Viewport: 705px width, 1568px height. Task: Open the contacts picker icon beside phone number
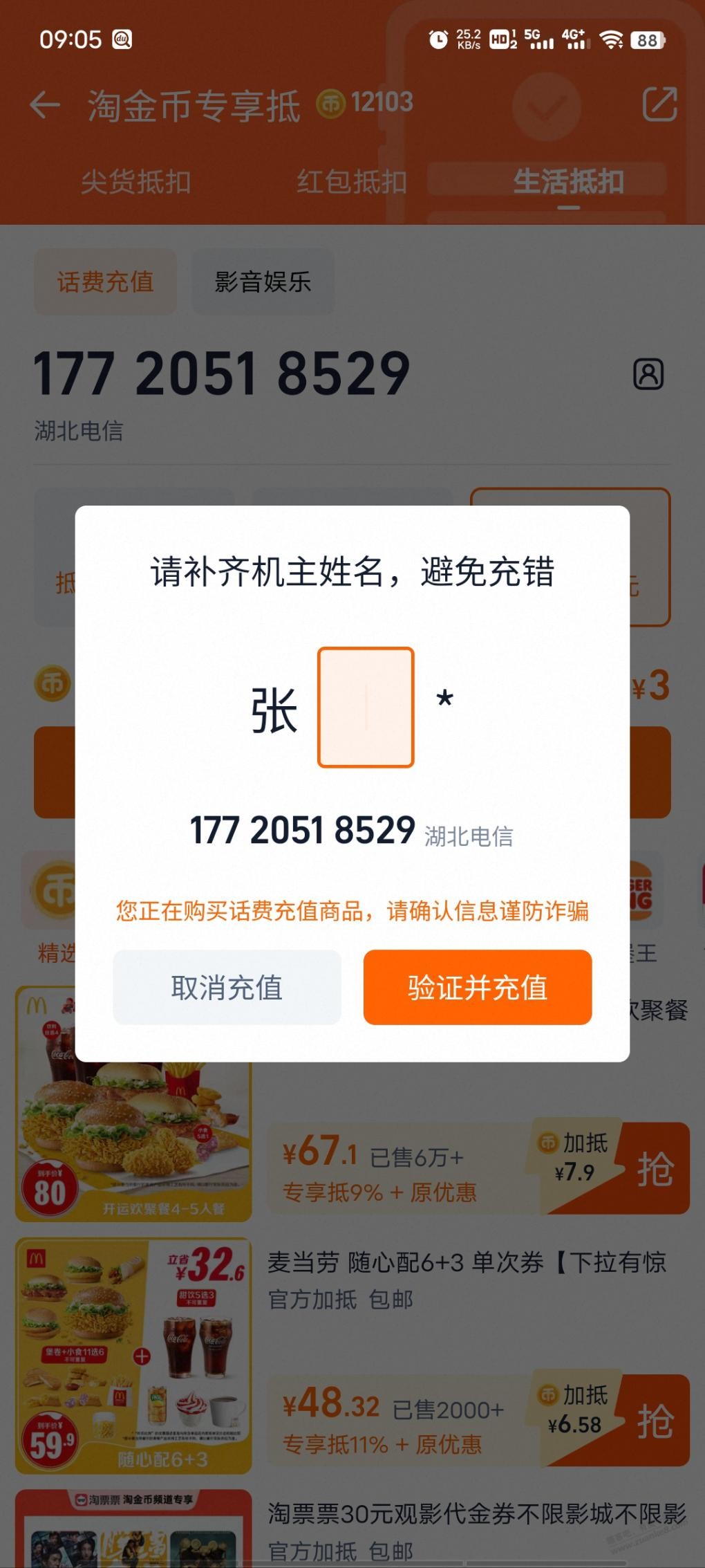pos(648,374)
